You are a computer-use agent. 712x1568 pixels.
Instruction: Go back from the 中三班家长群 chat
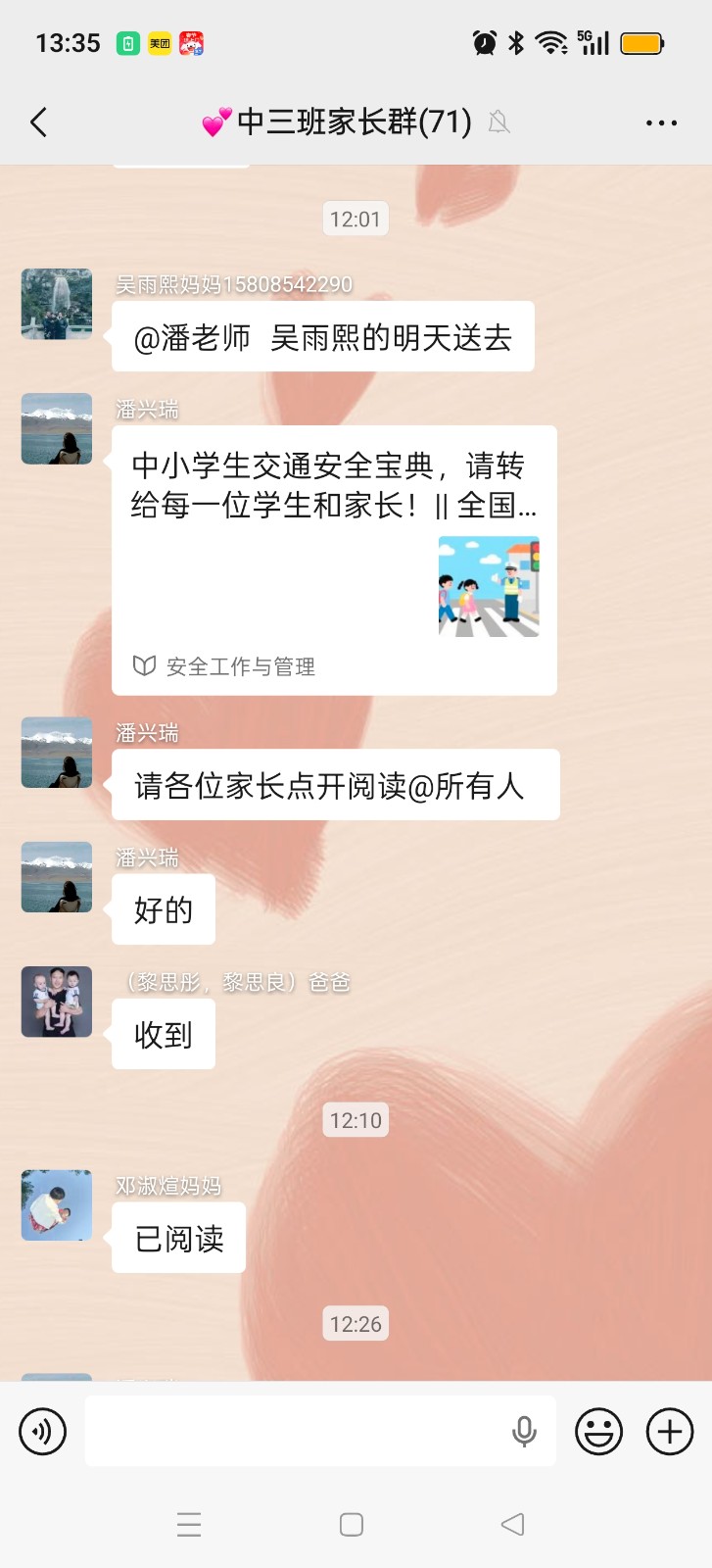pos(39,122)
